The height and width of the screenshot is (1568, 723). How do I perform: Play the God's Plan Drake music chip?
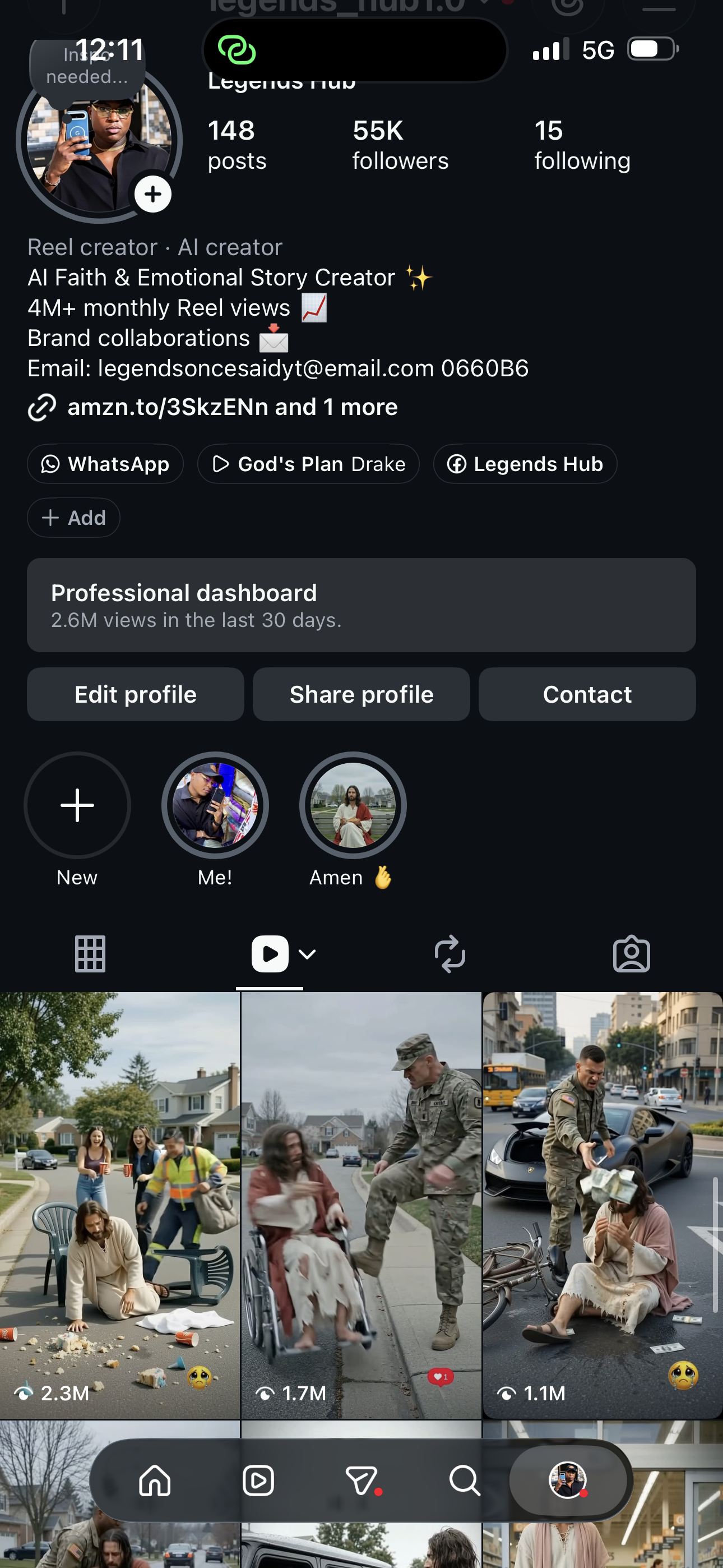click(308, 464)
